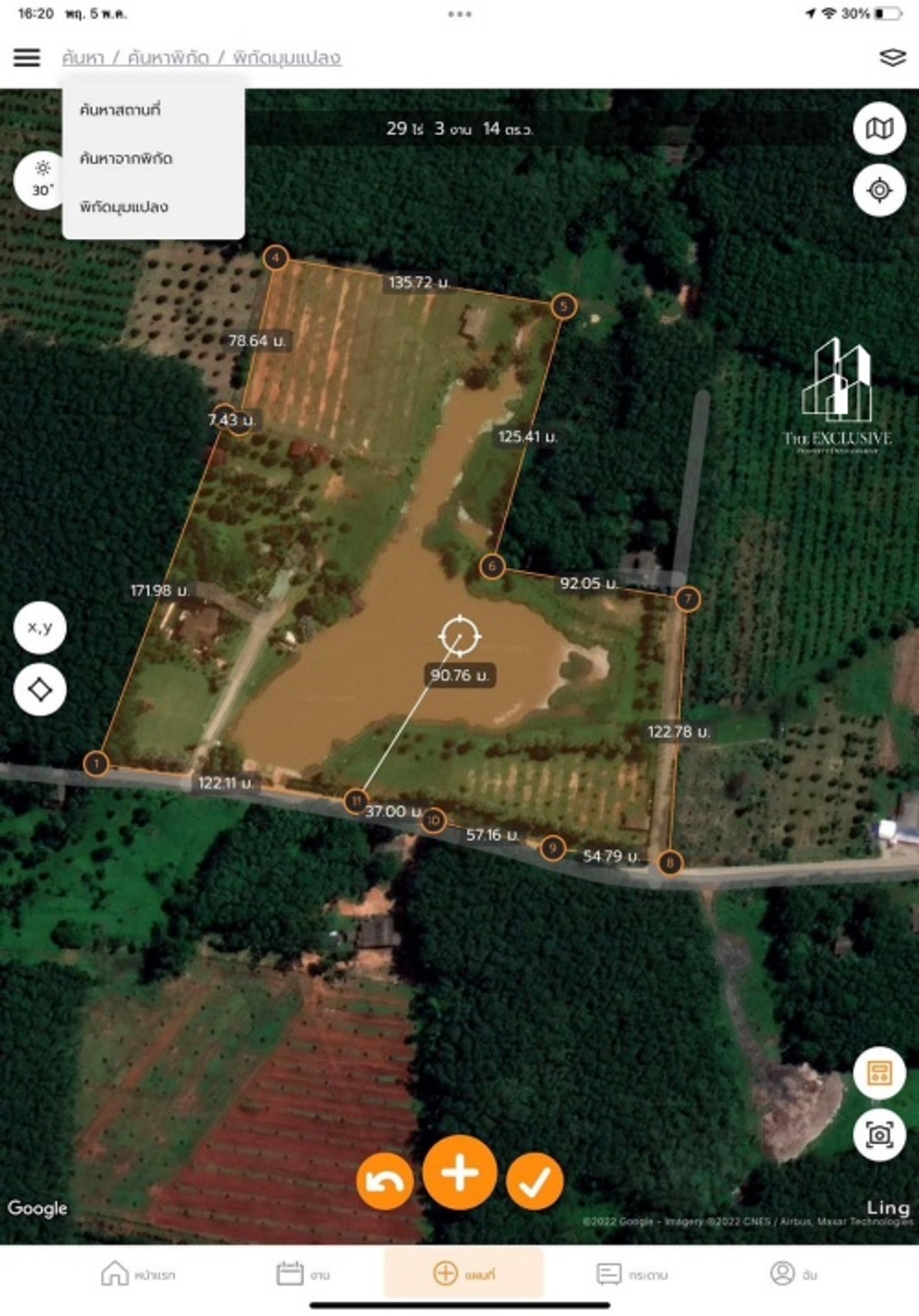919x1316 pixels.
Task: Open the กระดาน board tab
Action: click(x=632, y=1274)
